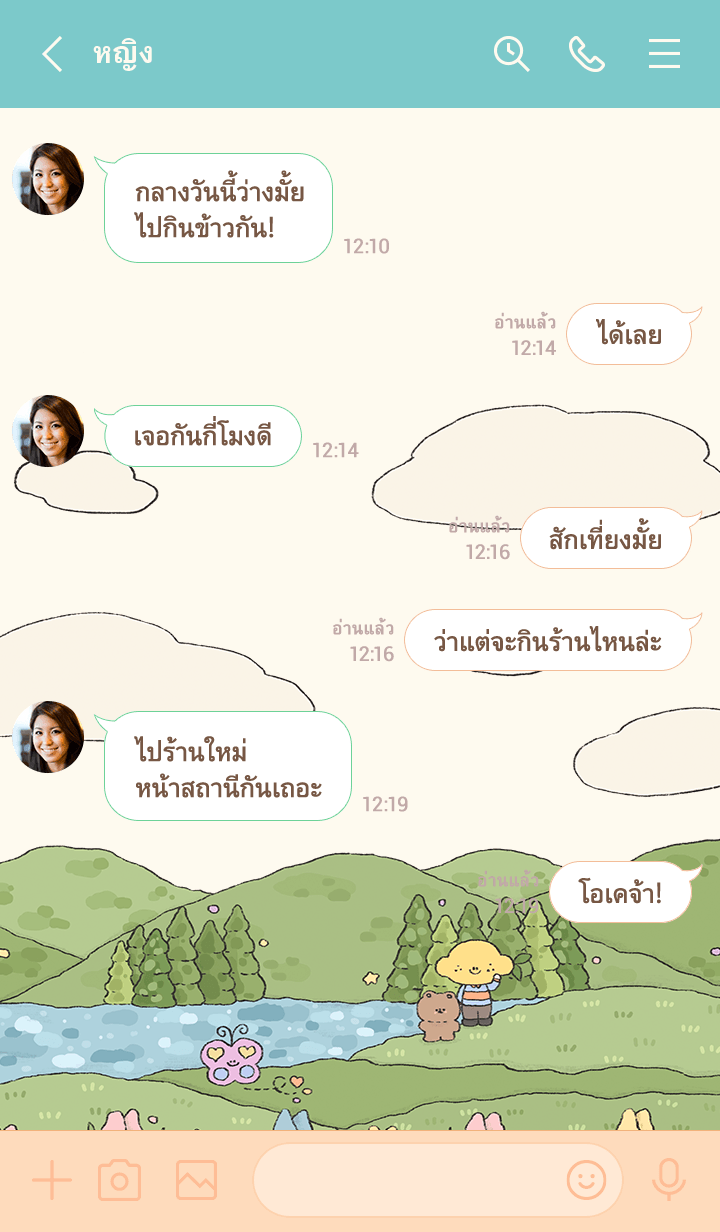The height and width of the screenshot is (1232, 720).
Task: Start a voice call with หญิง
Action: pos(587,54)
